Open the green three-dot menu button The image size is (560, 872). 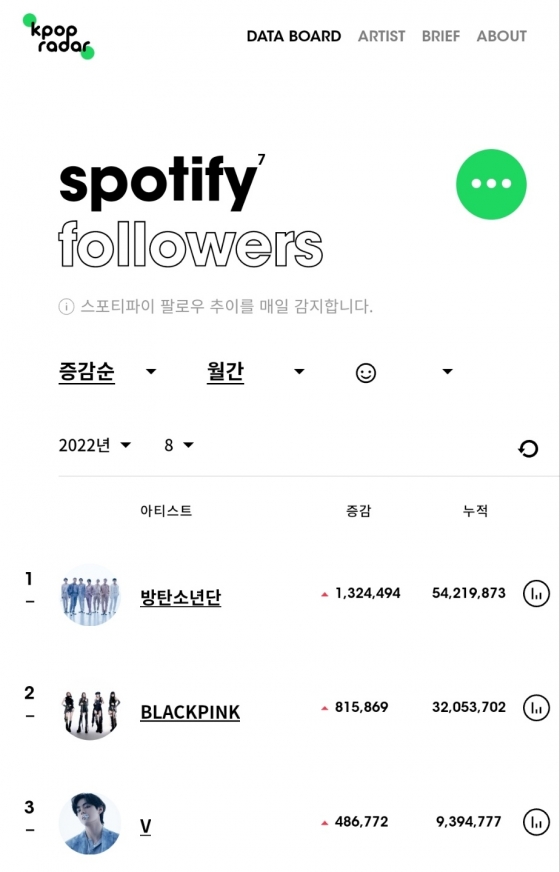(491, 184)
